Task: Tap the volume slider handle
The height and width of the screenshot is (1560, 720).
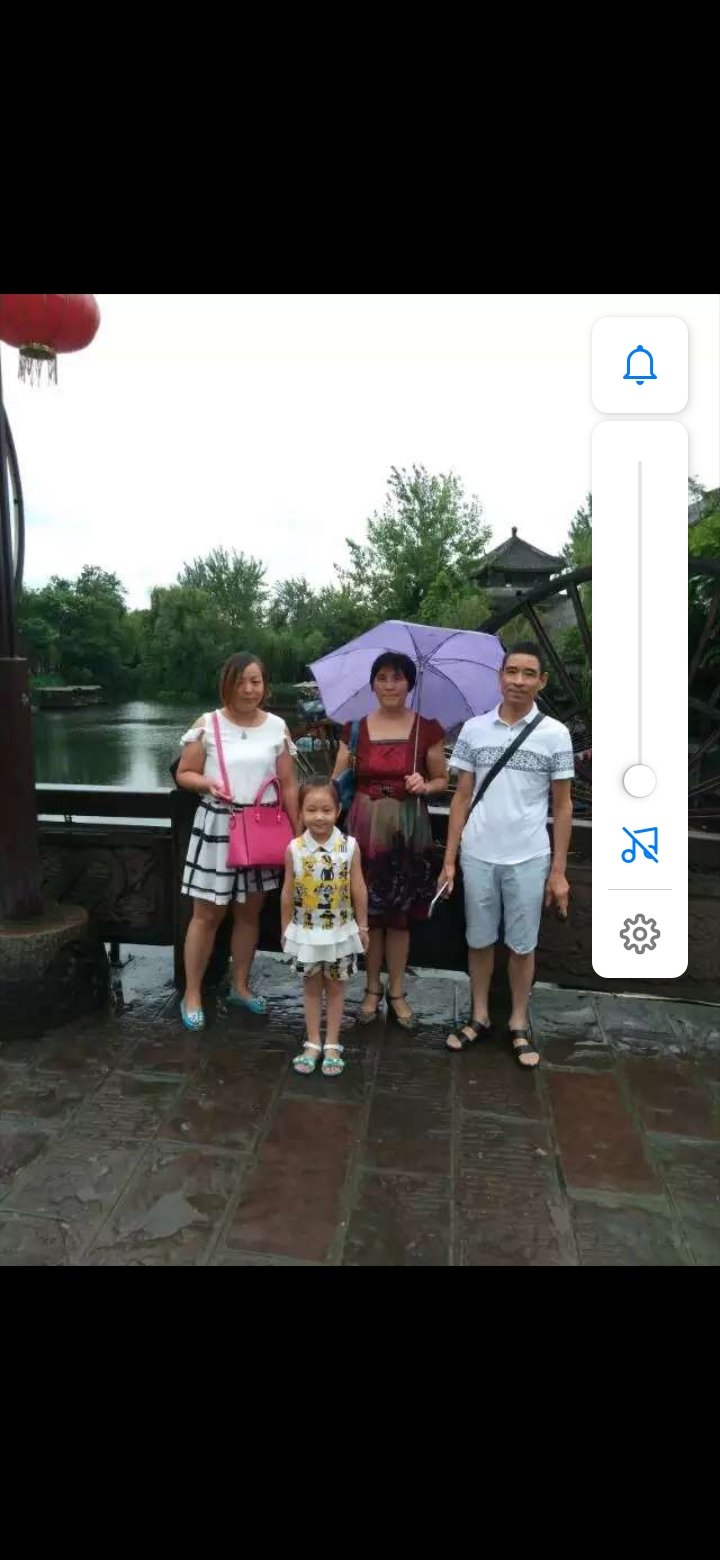Action: point(640,781)
